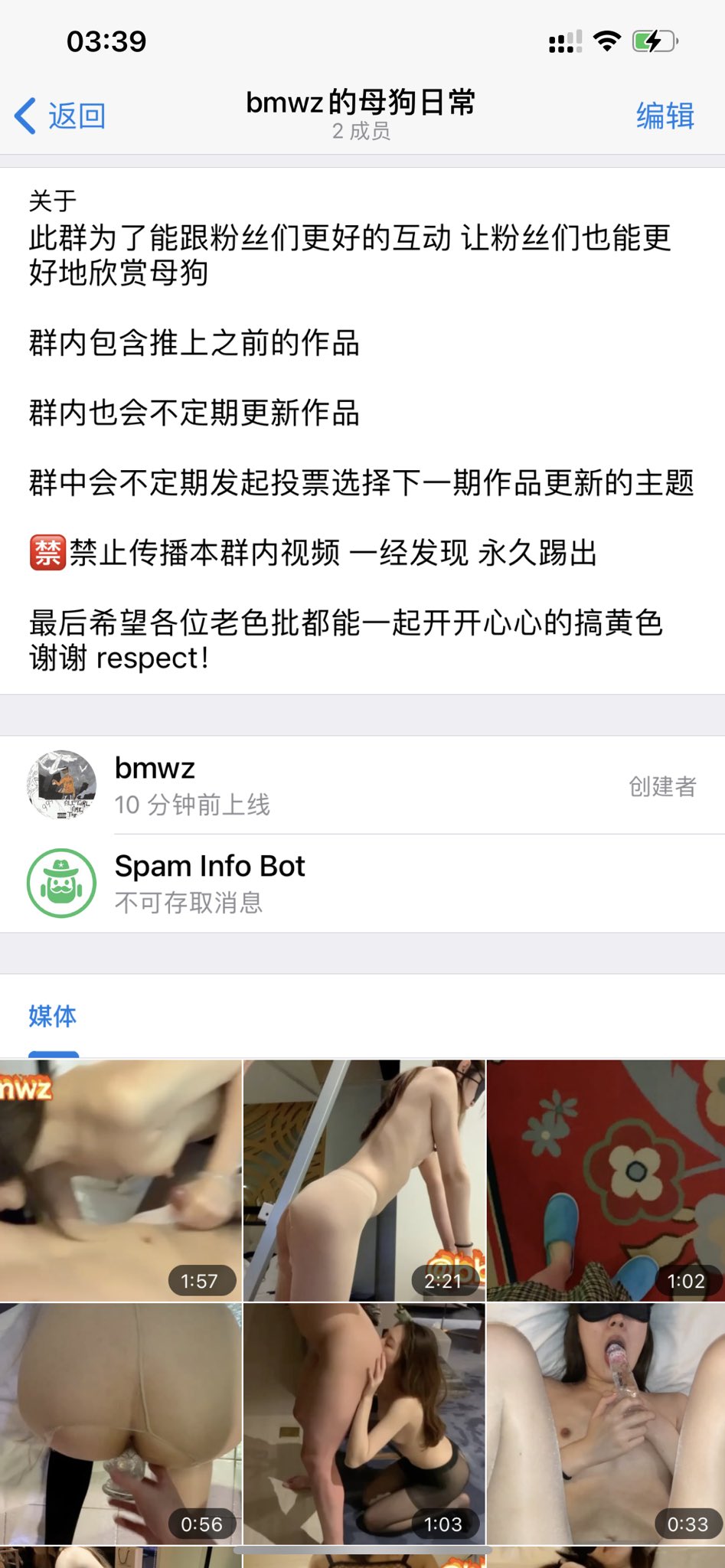Viewport: 725px width, 1568px height.
Task: Select the 媒体 media tab
Action: (53, 1017)
